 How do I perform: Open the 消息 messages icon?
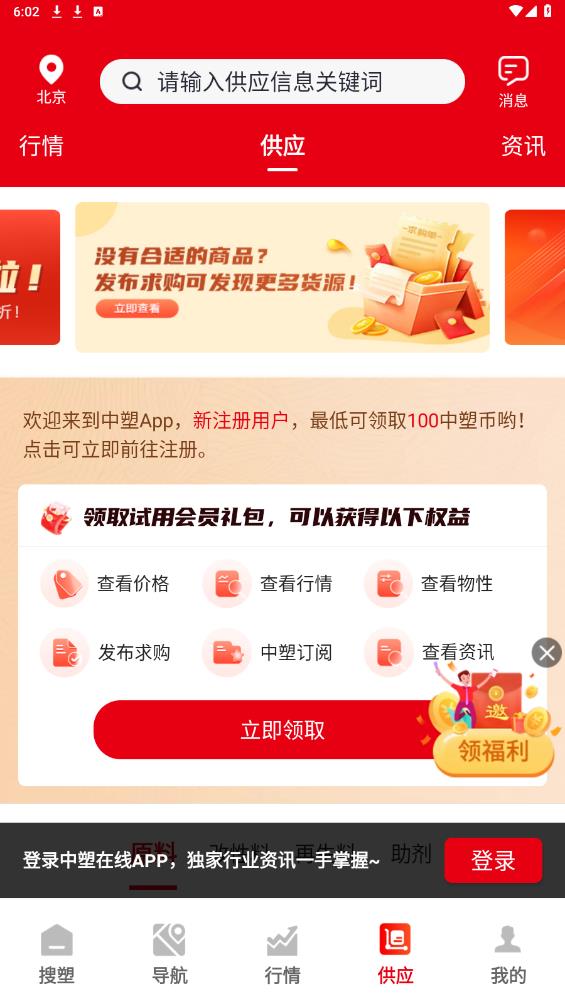point(513,81)
